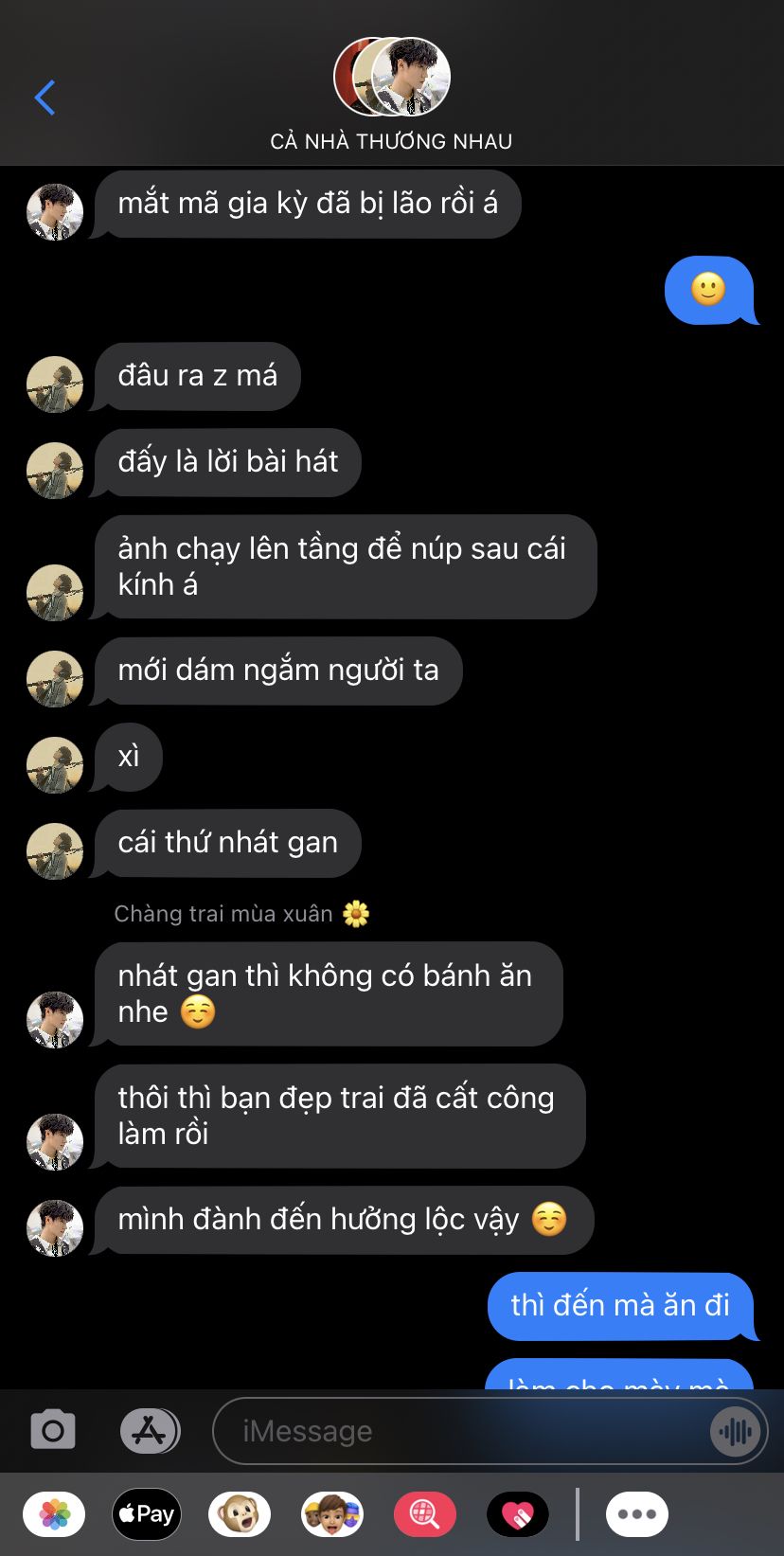Open Apple Pay in the app drawer
This screenshot has width=784, height=1556.
coord(147,1514)
